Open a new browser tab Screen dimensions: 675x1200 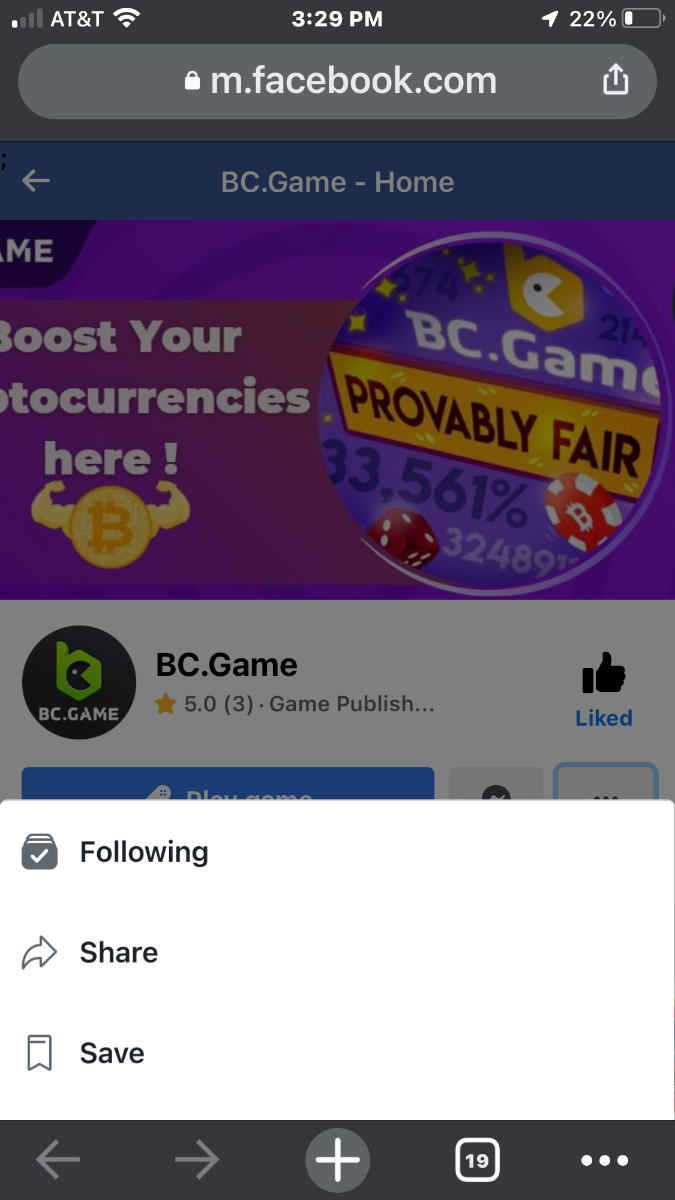[337, 1160]
